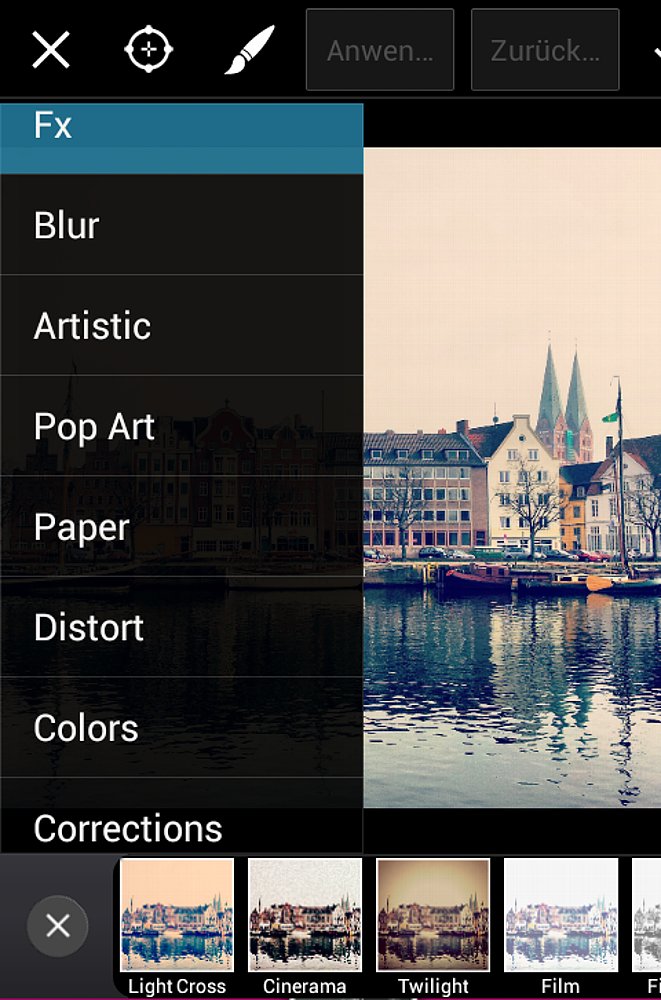This screenshot has width=661, height=1000.
Task: Open the Pop Art category
Action: 182,426
